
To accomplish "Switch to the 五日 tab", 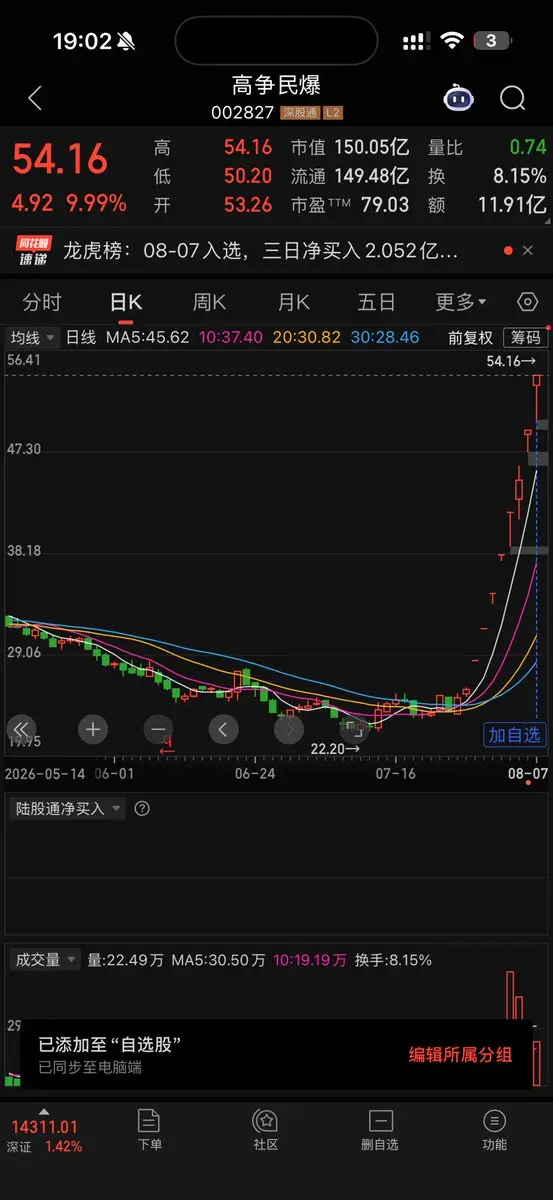I will pos(377,302).
